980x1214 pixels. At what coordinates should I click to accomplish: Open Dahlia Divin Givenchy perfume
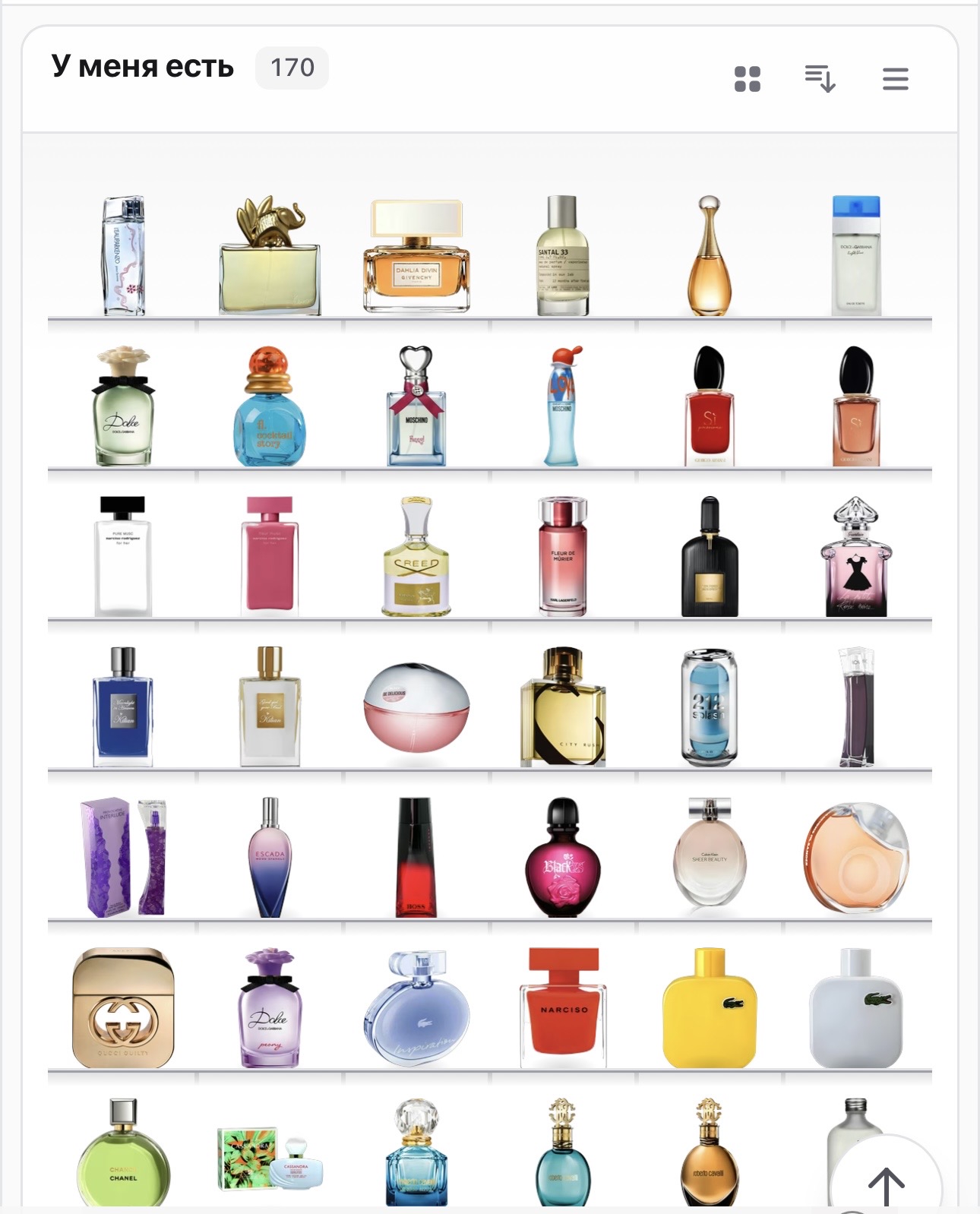click(416, 256)
